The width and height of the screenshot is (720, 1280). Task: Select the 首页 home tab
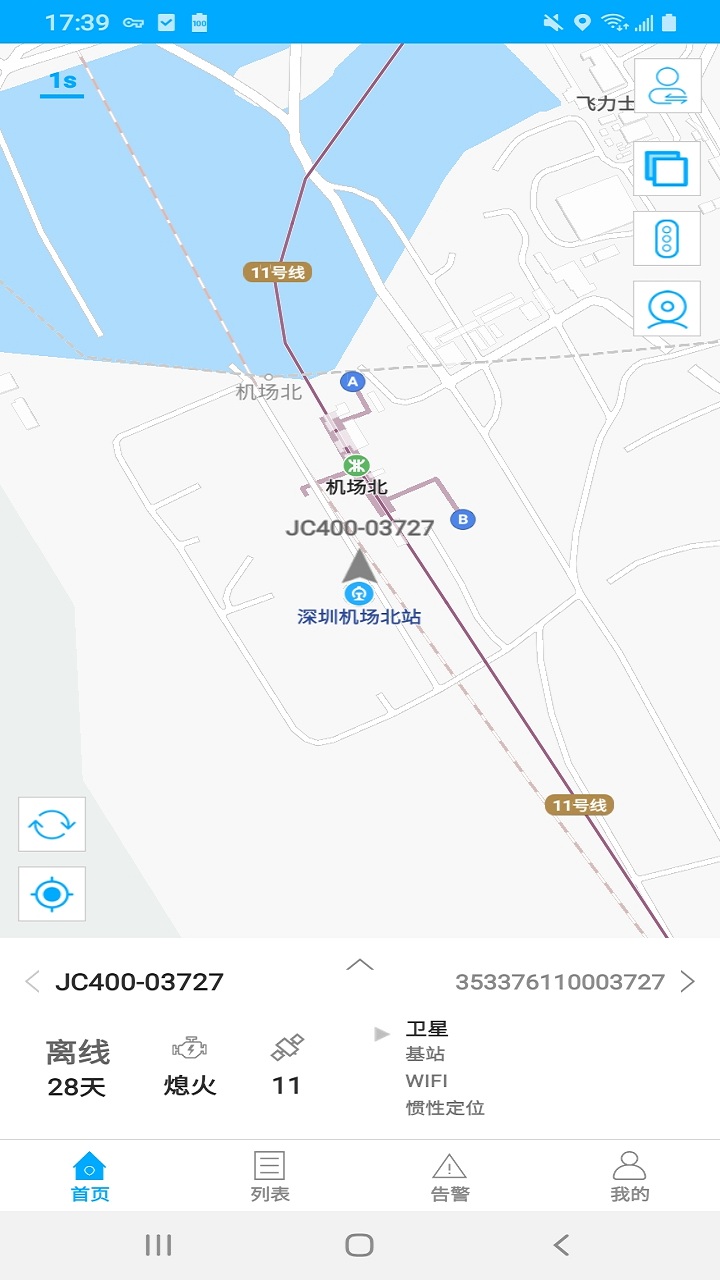[90, 1176]
